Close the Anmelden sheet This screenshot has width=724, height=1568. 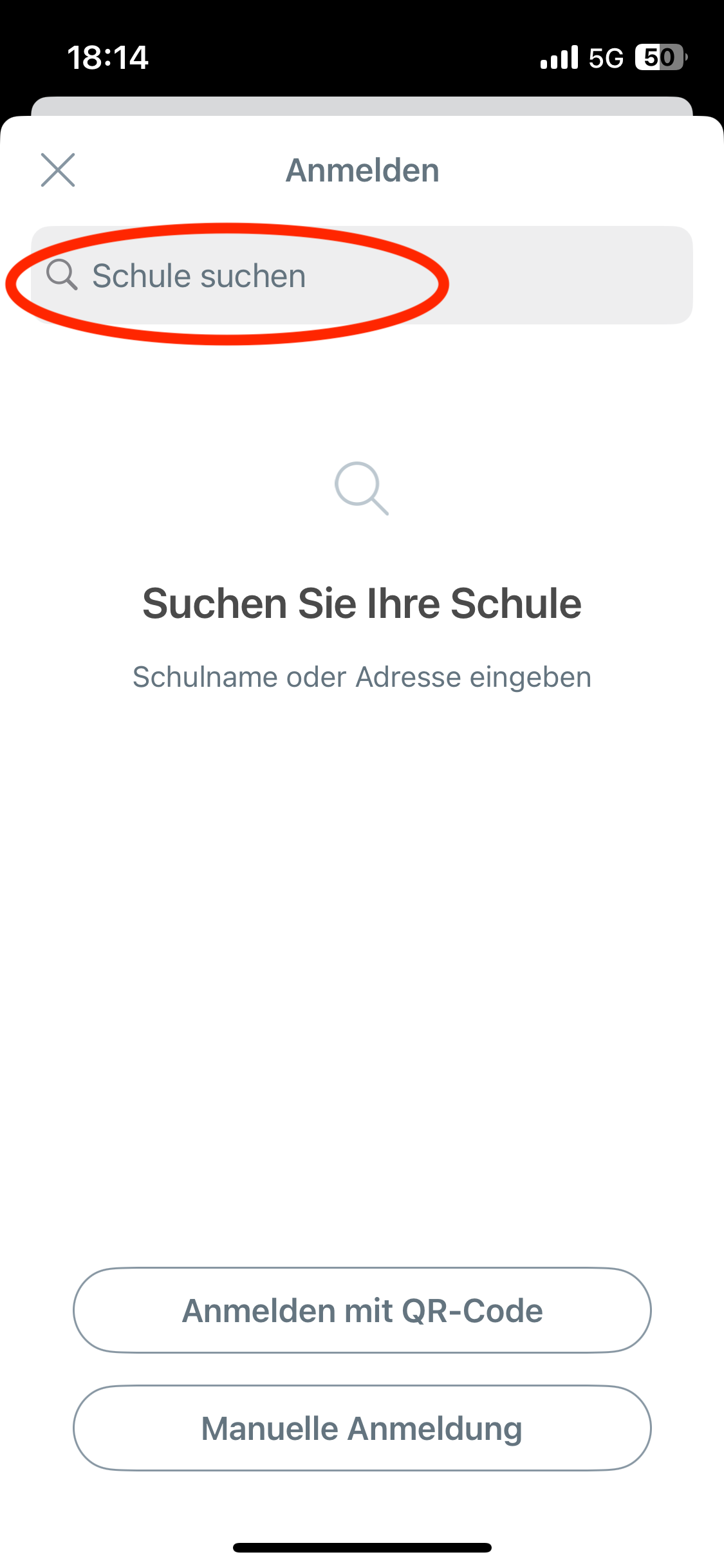58,170
